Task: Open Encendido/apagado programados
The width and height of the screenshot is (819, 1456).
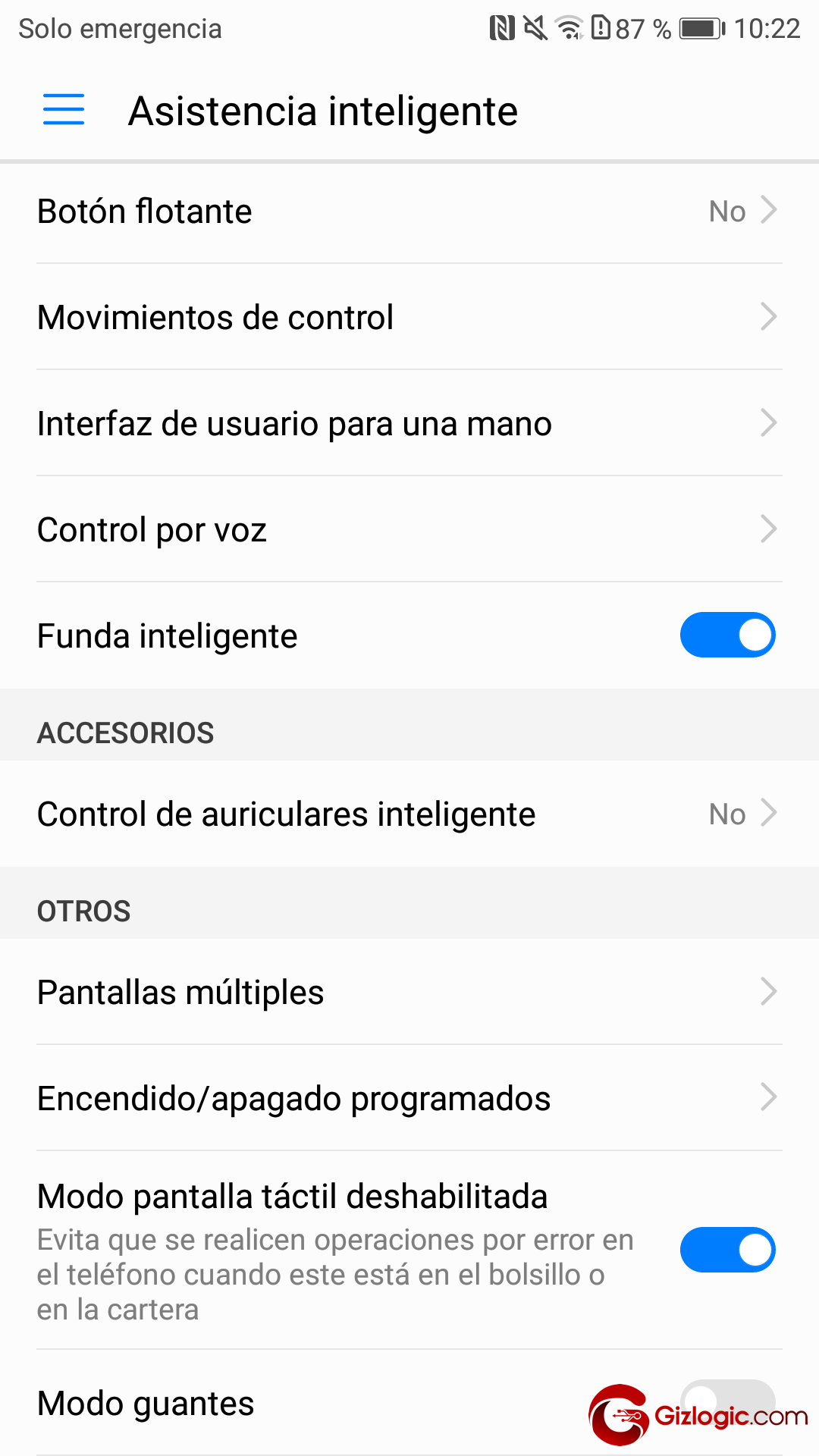Action: pyautogui.click(x=409, y=1099)
